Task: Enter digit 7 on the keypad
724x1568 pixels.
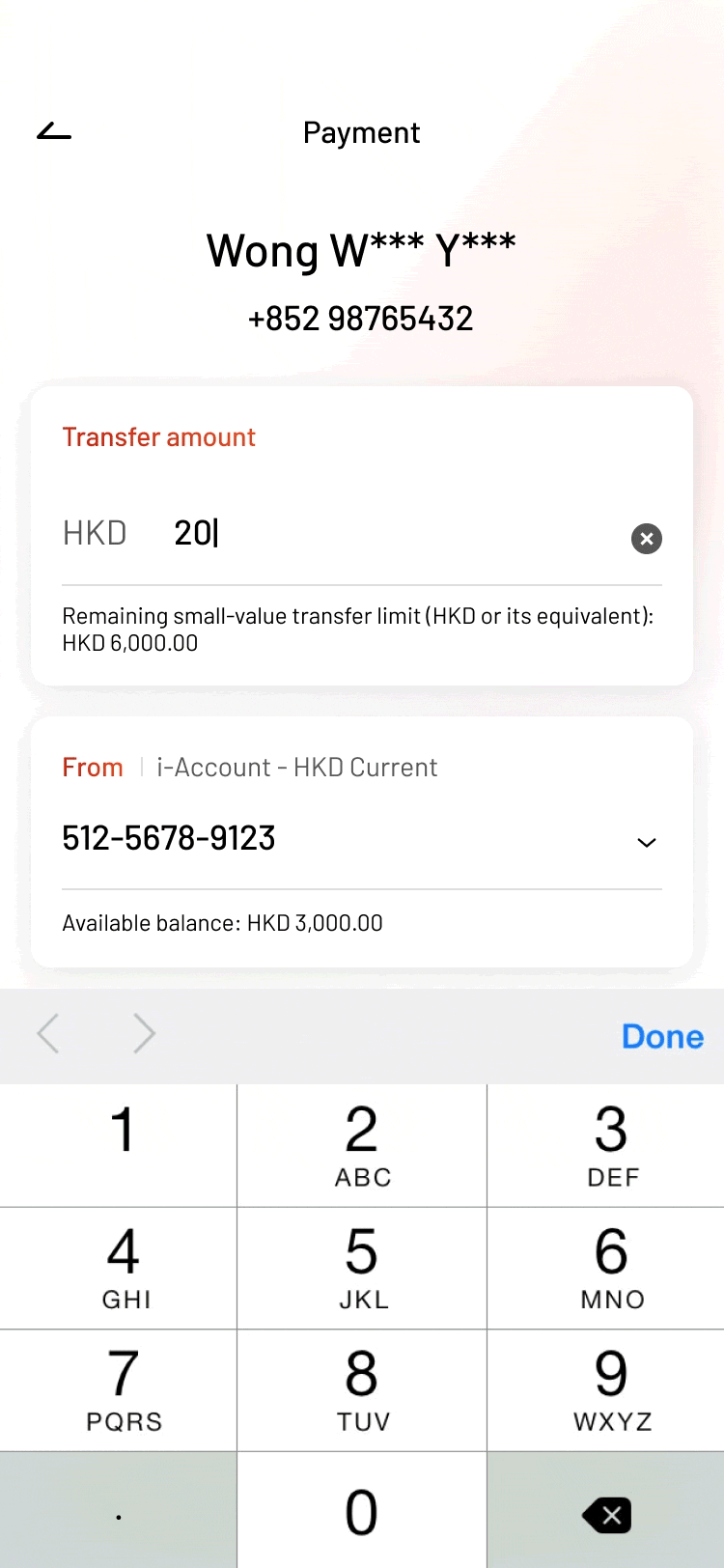Action: (118, 1390)
